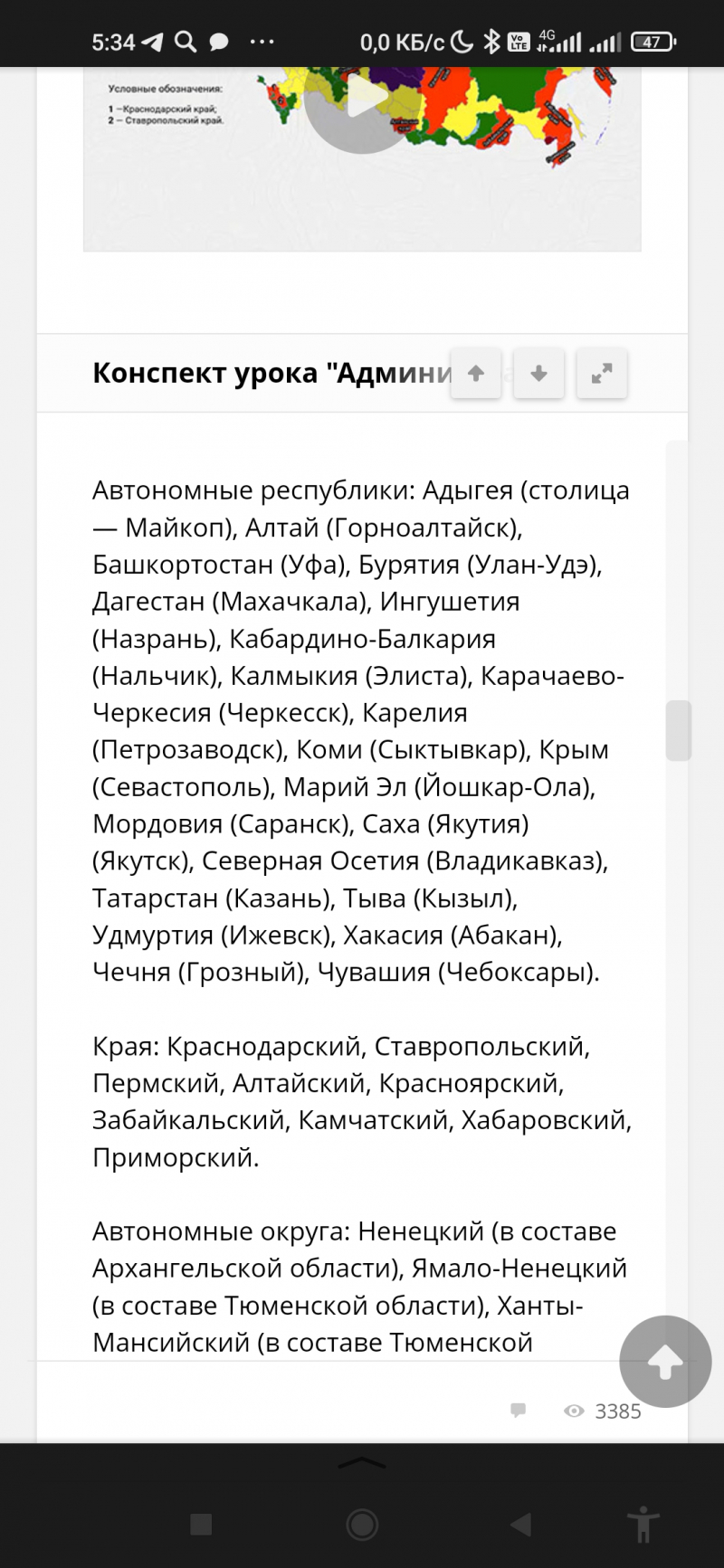Tap the system back button
This screenshot has width=724, height=1568.
(x=520, y=1525)
